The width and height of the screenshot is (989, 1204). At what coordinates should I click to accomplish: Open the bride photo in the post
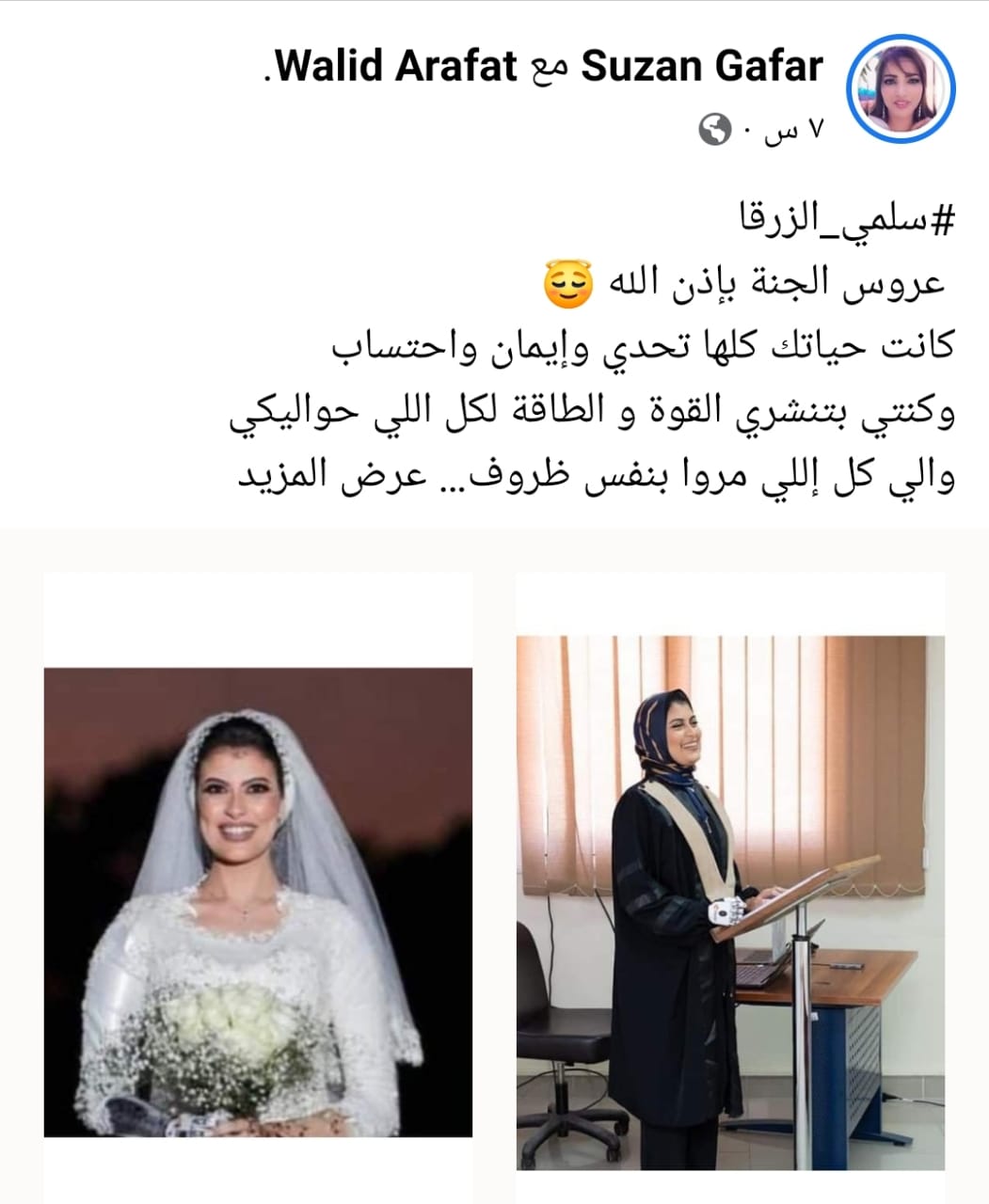pos(258,901)
